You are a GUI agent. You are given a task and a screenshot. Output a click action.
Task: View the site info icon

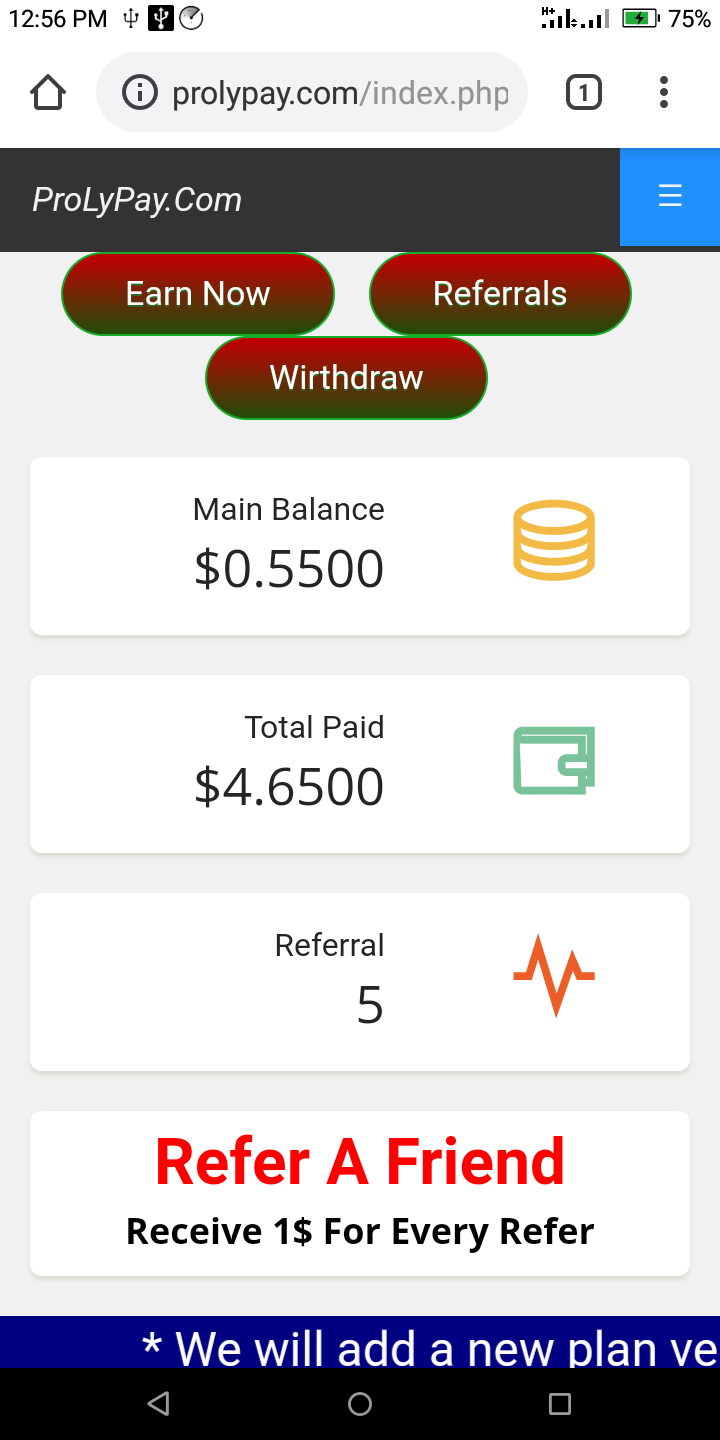pos(140,93)
